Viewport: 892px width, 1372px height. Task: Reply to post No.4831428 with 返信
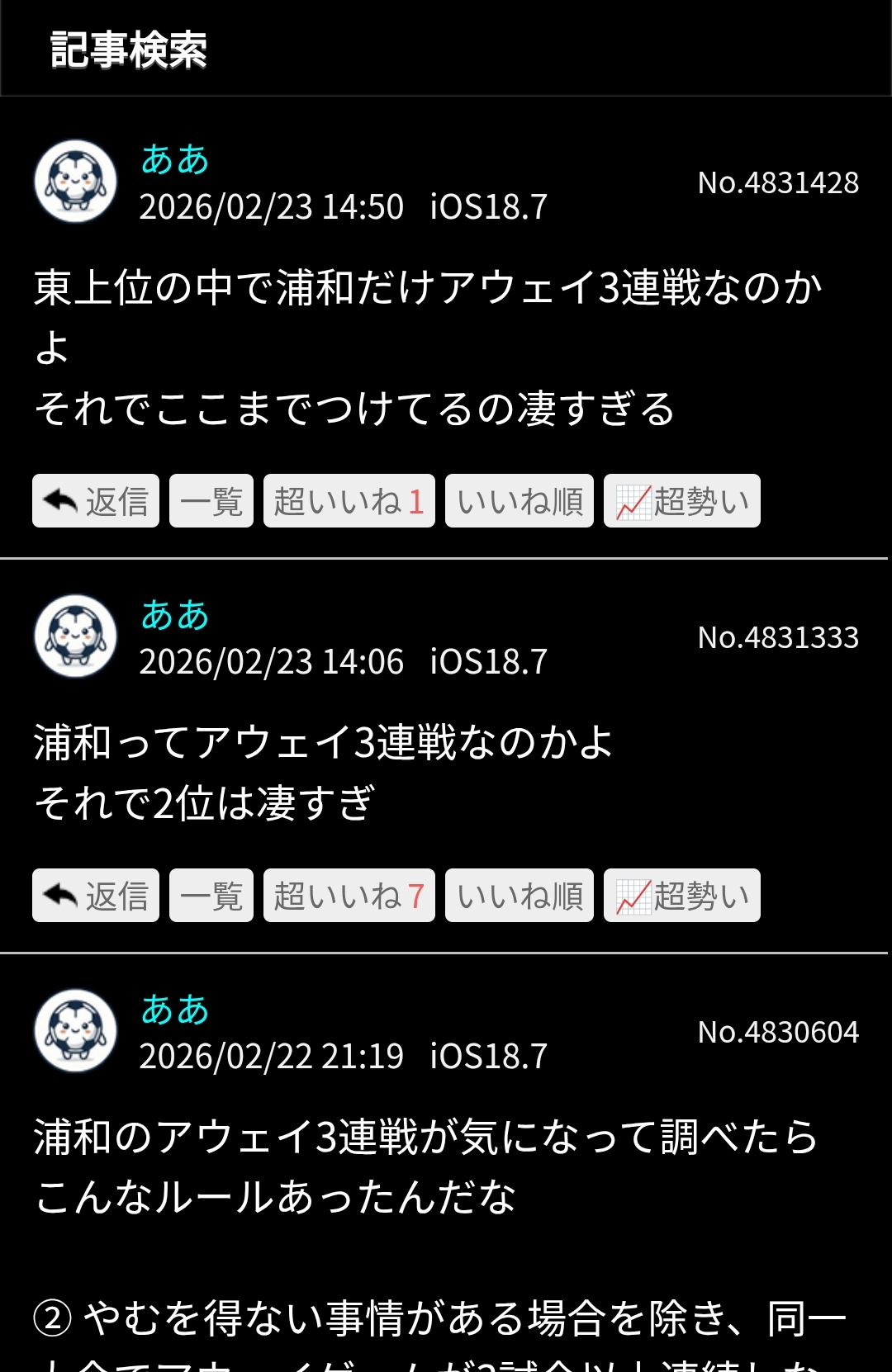pyautogui.click(x=96, y=501)
